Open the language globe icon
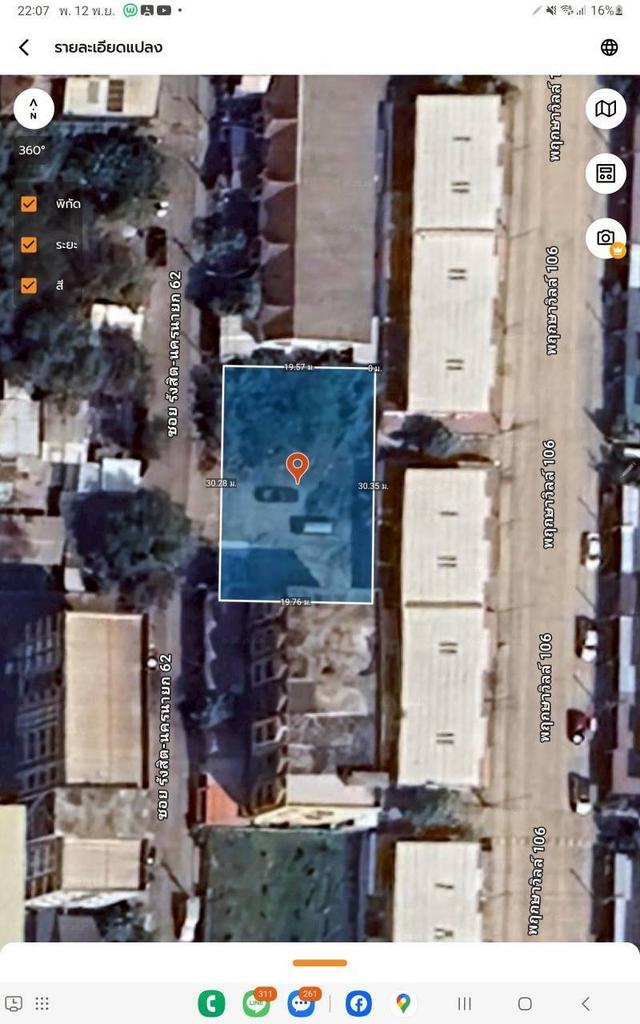Screen dimensions: 640x1024 609,47
